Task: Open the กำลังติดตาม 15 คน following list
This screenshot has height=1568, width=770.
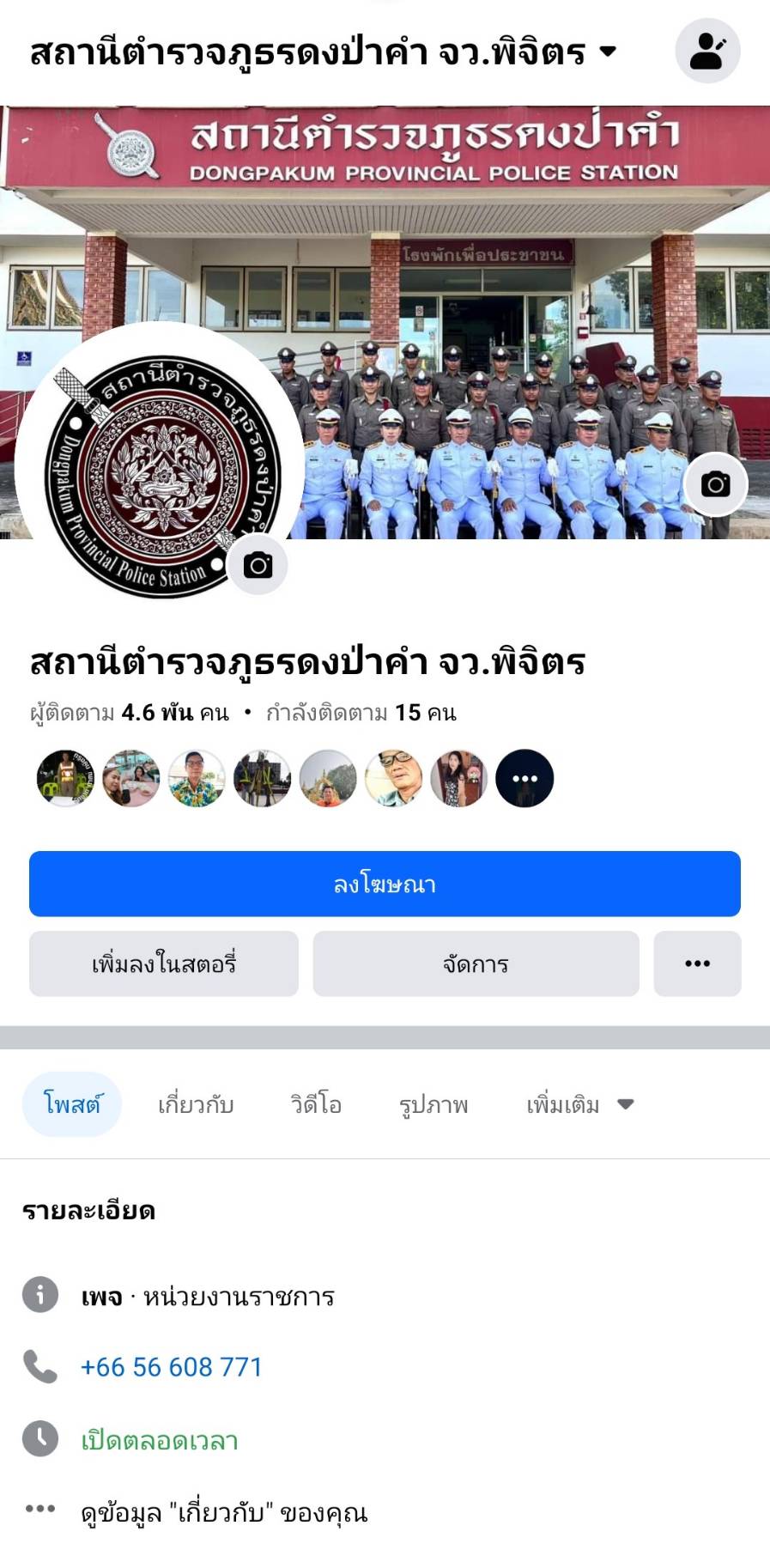Action: 361,713
